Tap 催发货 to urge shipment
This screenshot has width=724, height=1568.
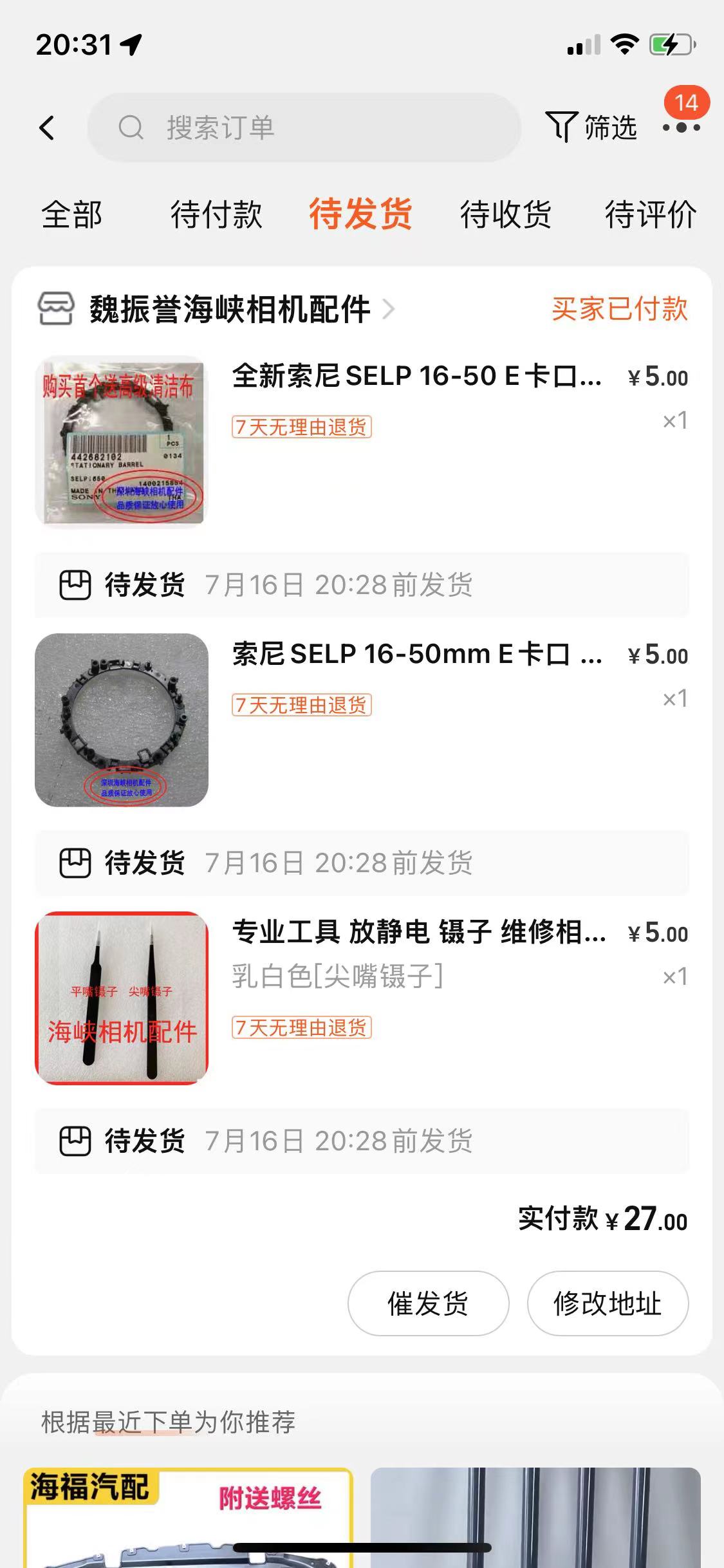click(428, 1304)
